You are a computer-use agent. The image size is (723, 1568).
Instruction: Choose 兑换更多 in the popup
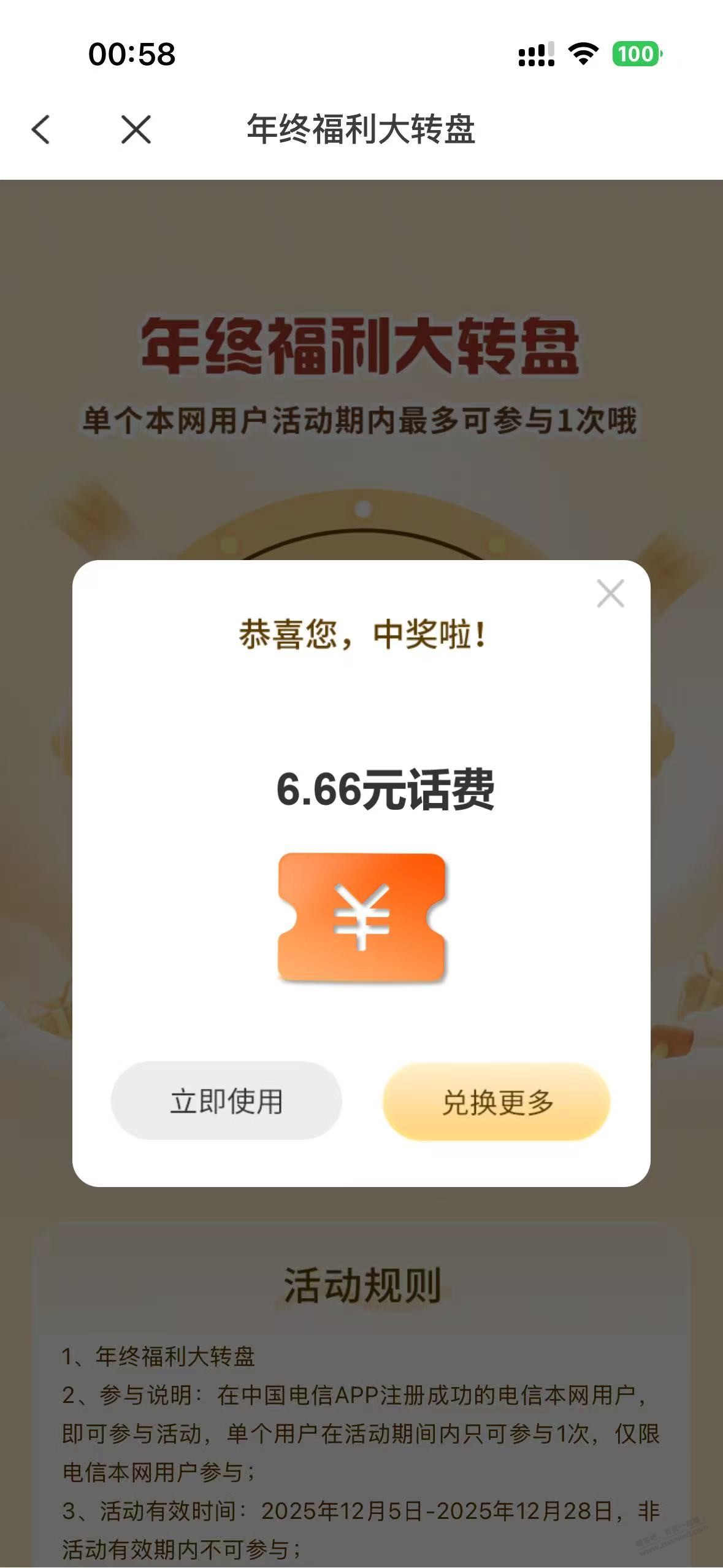click(x=497, y=1102)
